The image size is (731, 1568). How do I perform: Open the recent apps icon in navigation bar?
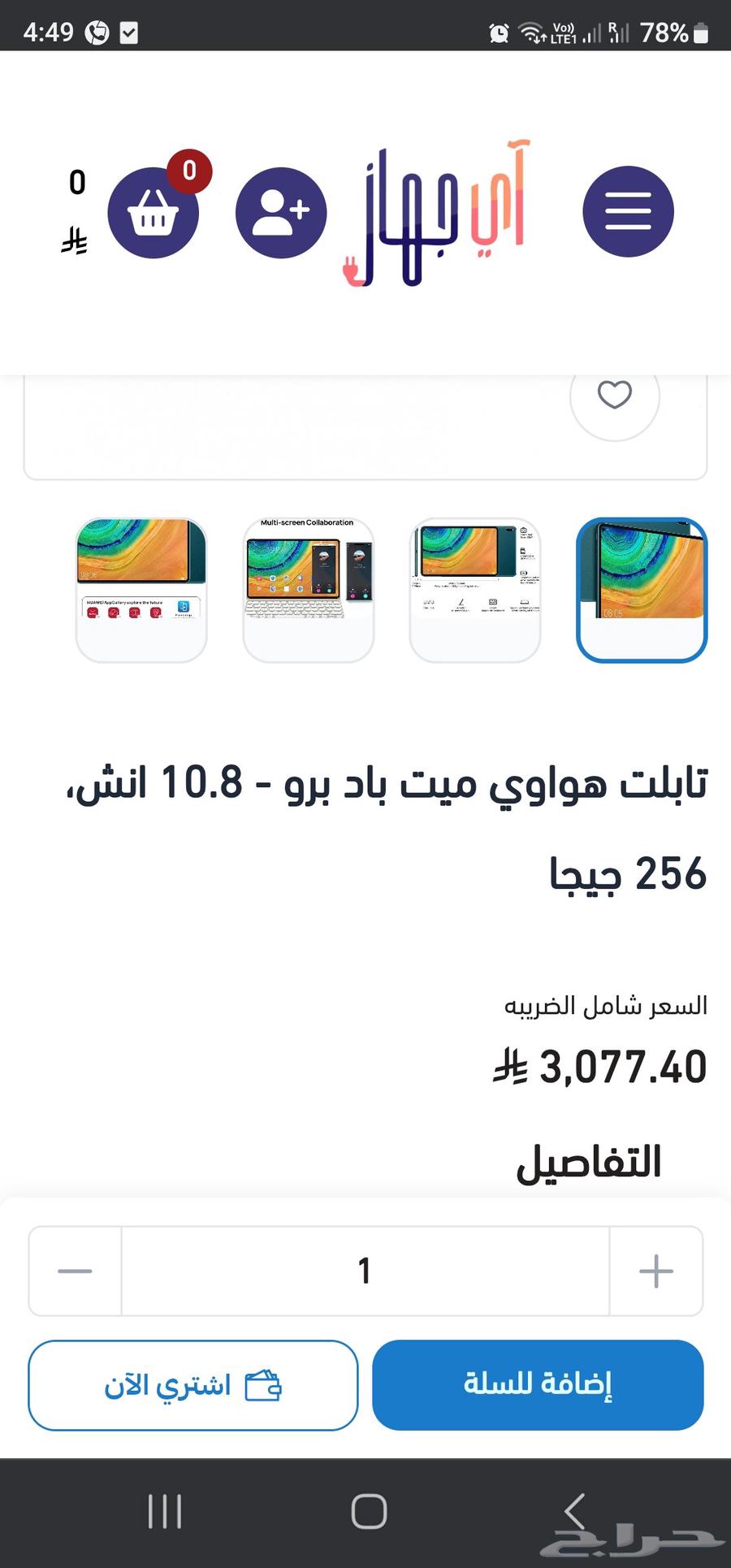(x=165, y=1511)
